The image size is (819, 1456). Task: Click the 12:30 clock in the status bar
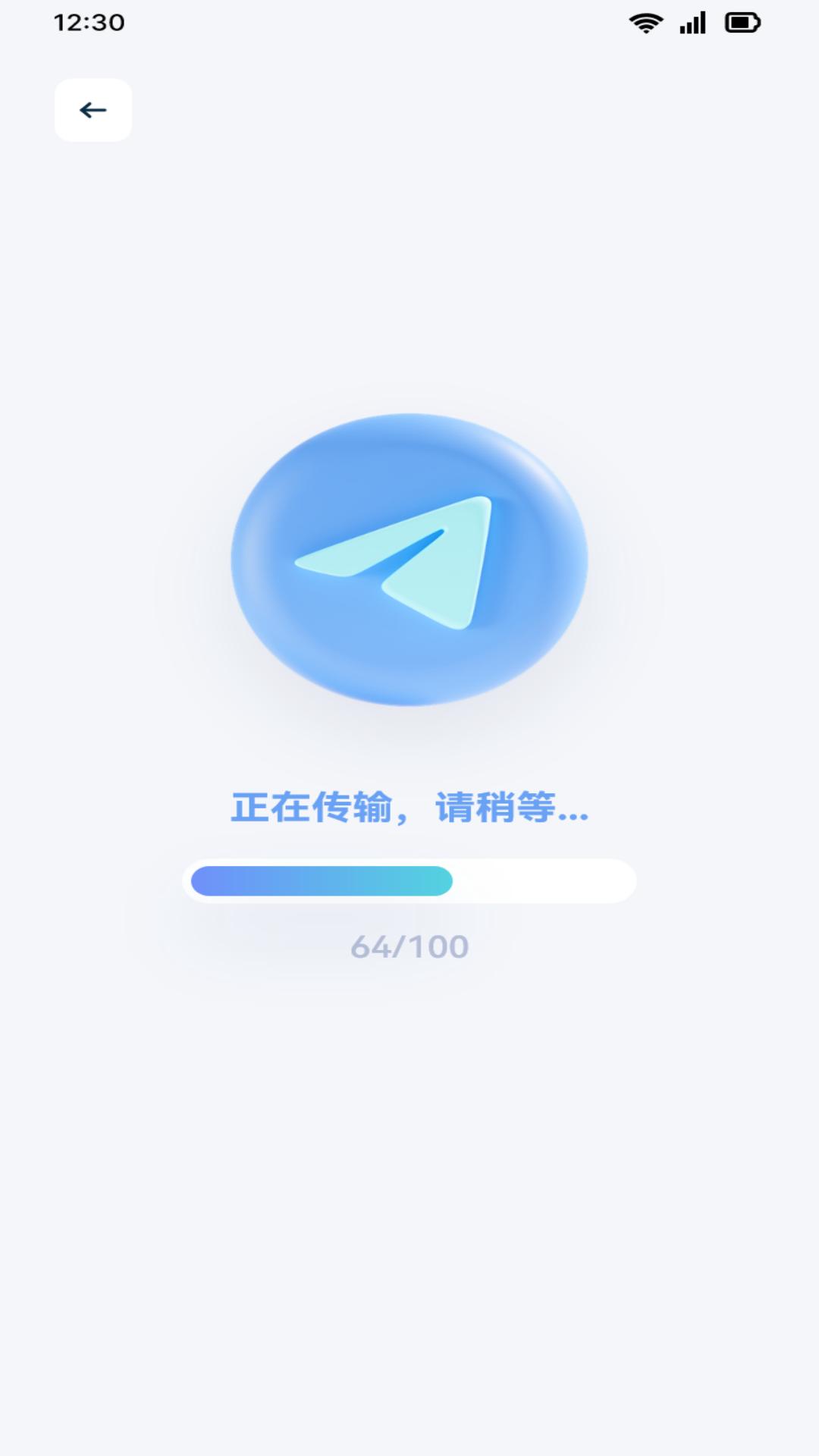[x=89, y=23]
